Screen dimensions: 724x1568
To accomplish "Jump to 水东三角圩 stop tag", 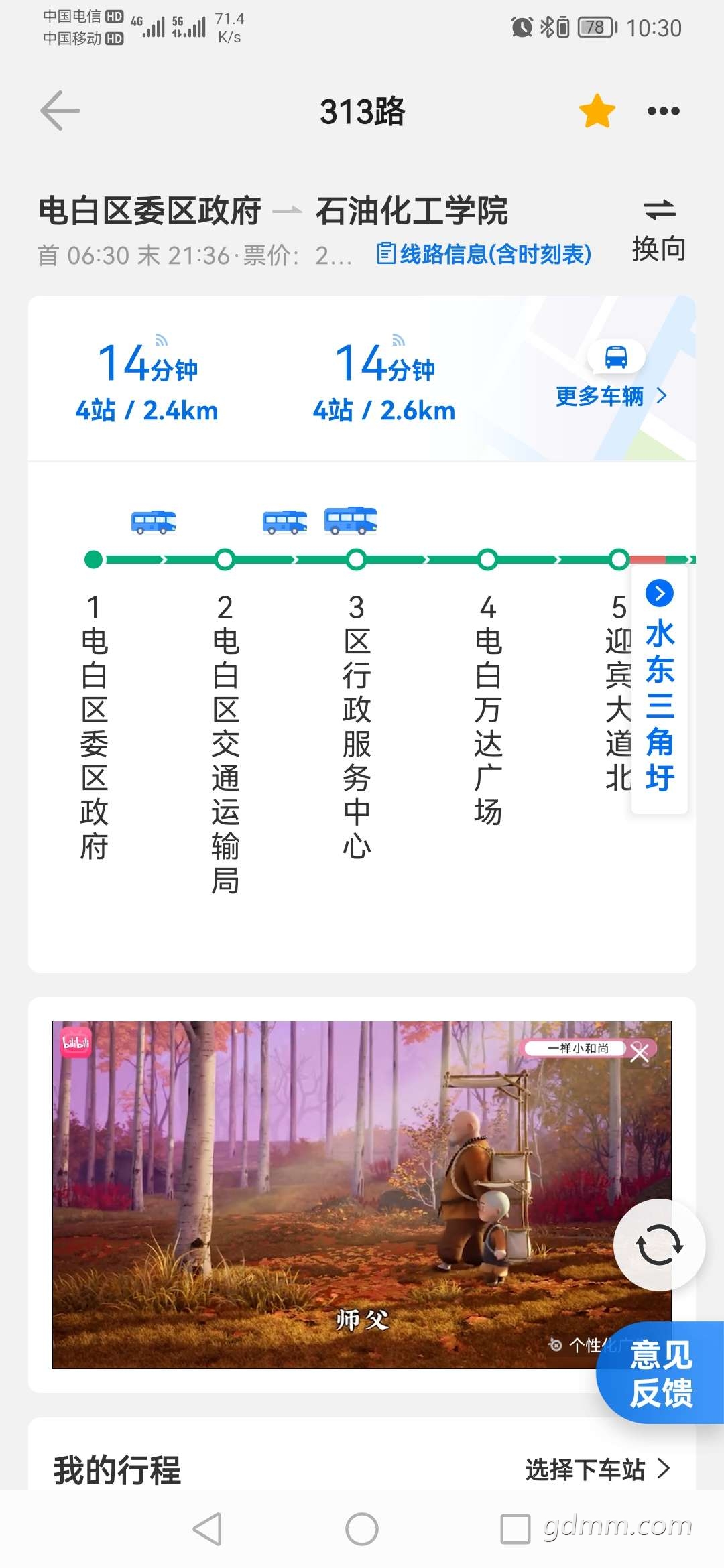I will [660, 690].
